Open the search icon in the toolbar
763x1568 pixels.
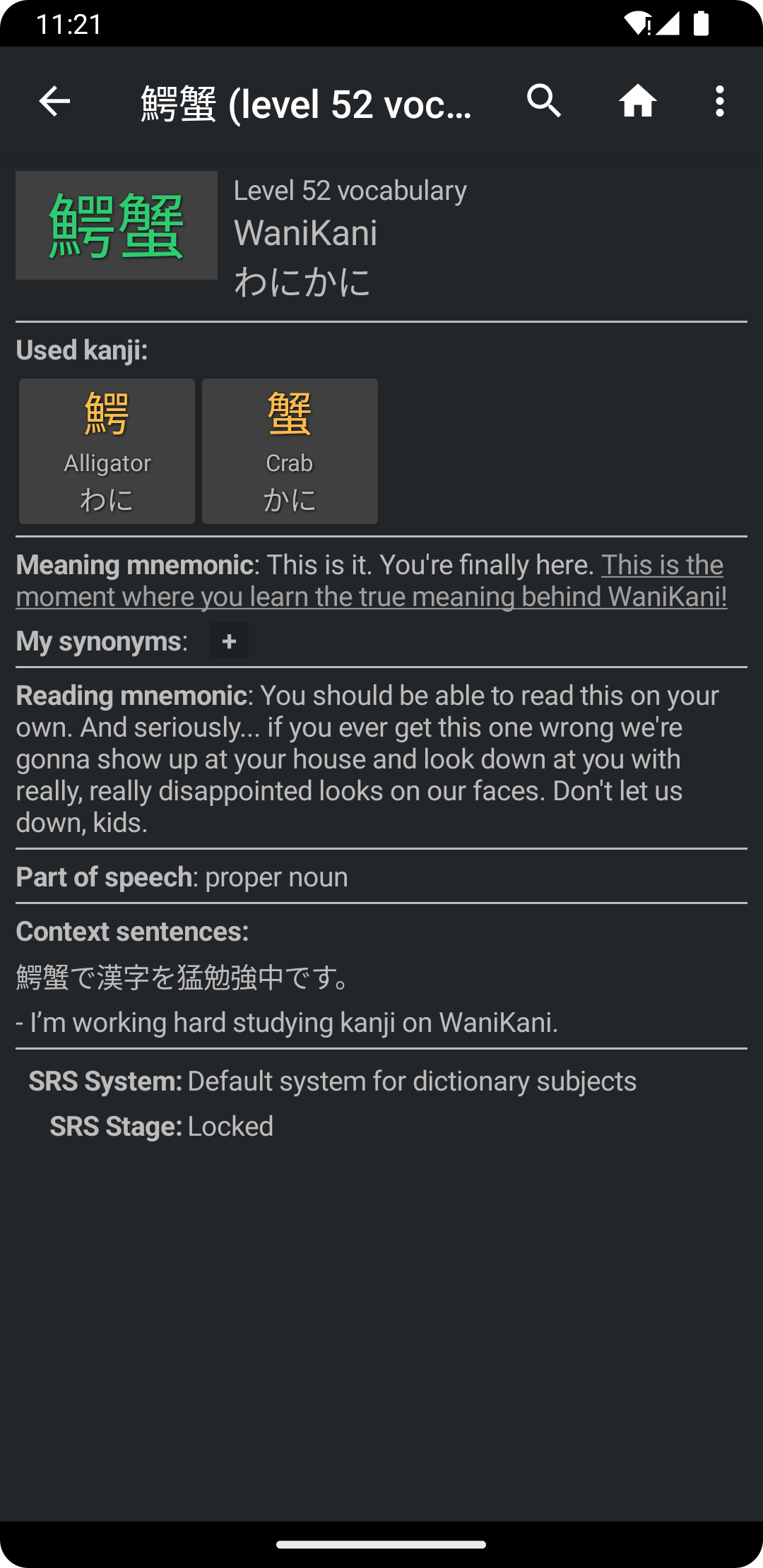tap(544, 102)
